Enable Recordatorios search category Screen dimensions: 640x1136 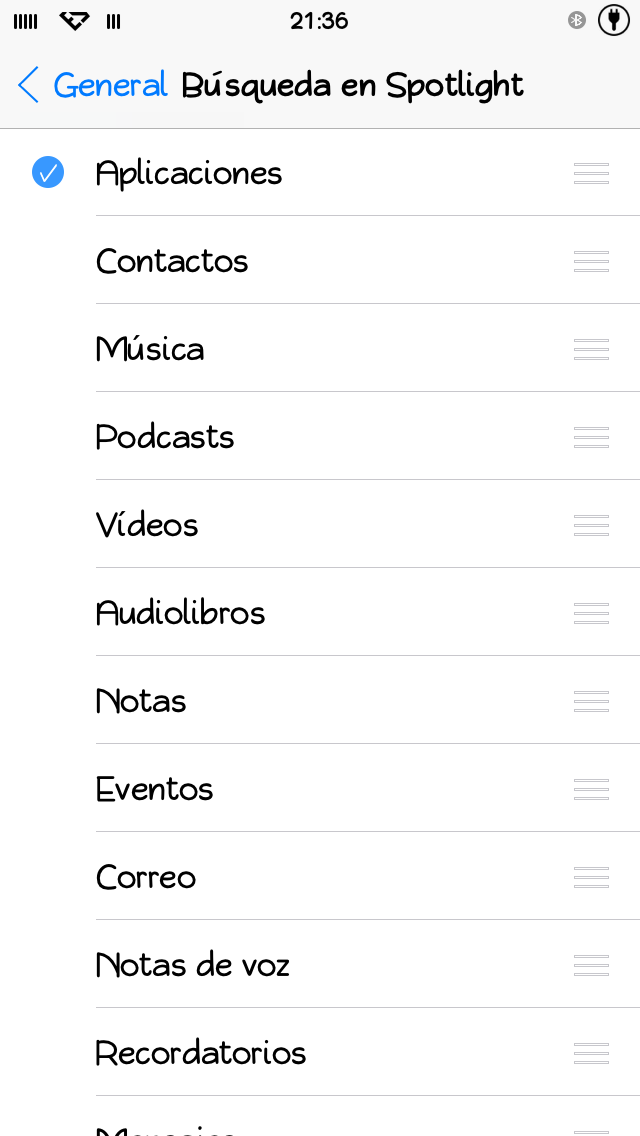(x=320, y=1053)
